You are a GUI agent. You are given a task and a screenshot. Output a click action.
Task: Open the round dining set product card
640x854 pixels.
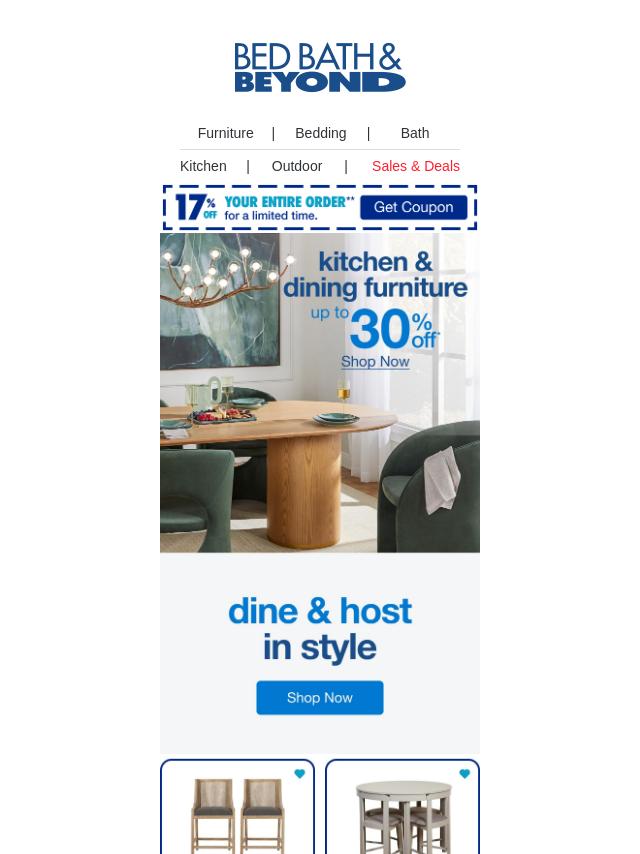coord(402,815)
